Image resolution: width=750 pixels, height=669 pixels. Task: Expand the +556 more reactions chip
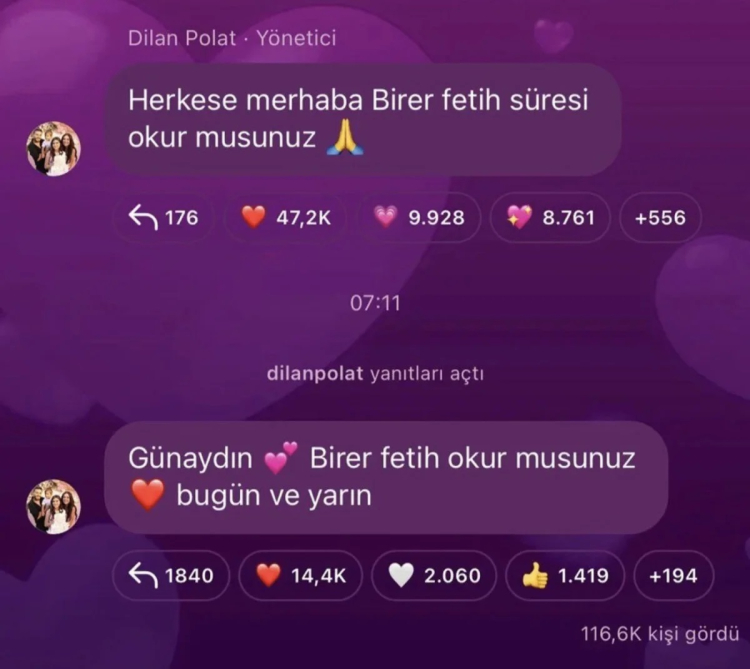click(660, 217)
